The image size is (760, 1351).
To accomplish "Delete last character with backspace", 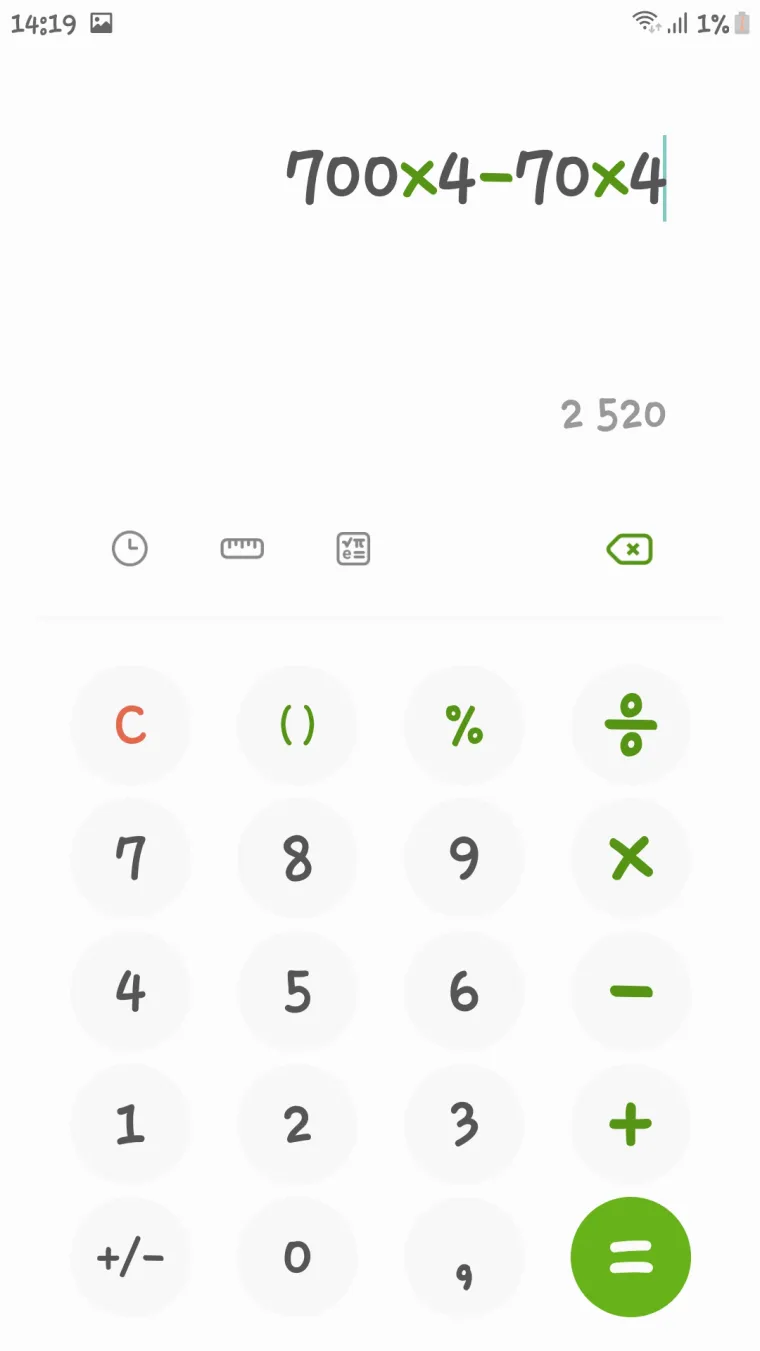I will point(629,549).
